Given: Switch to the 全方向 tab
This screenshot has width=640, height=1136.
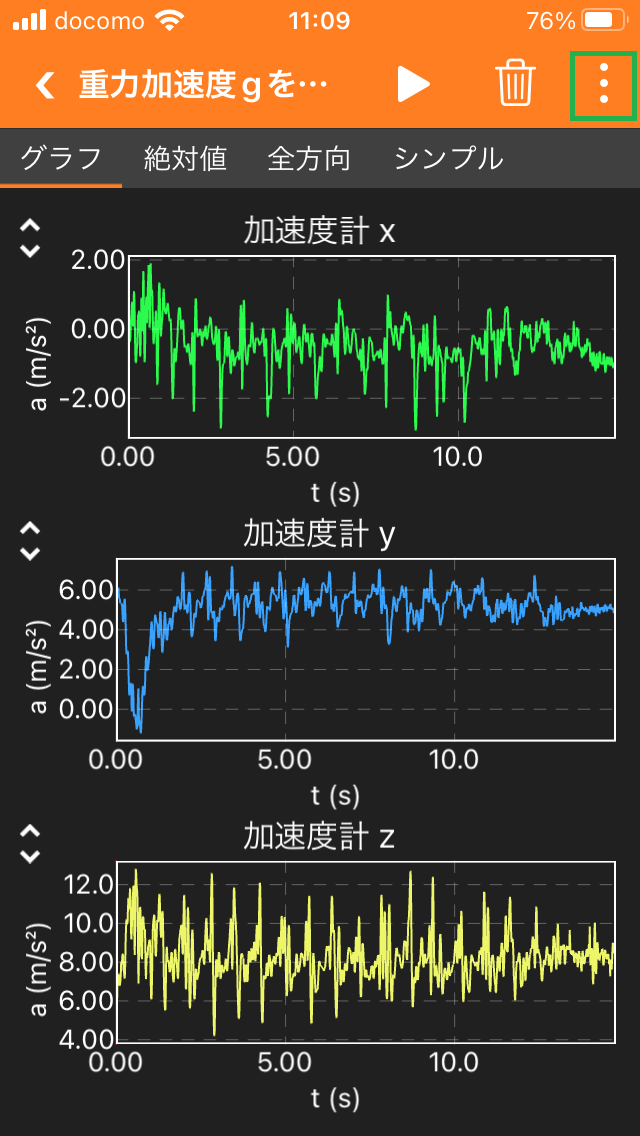Looking at the screenshot, I should pyautogui.click(x=309, y=158).
